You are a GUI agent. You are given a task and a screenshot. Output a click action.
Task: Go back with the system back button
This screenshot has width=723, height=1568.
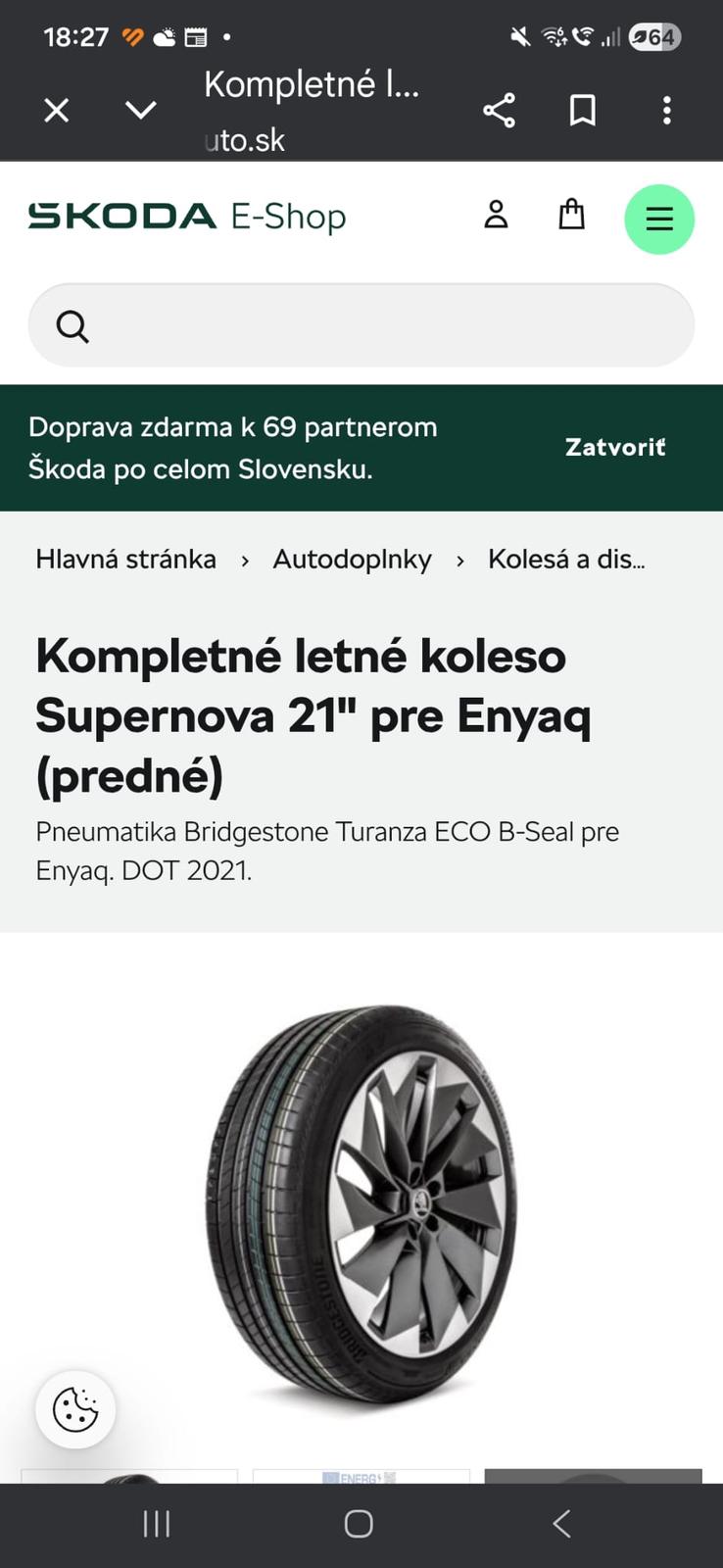tap(561, 1523)
